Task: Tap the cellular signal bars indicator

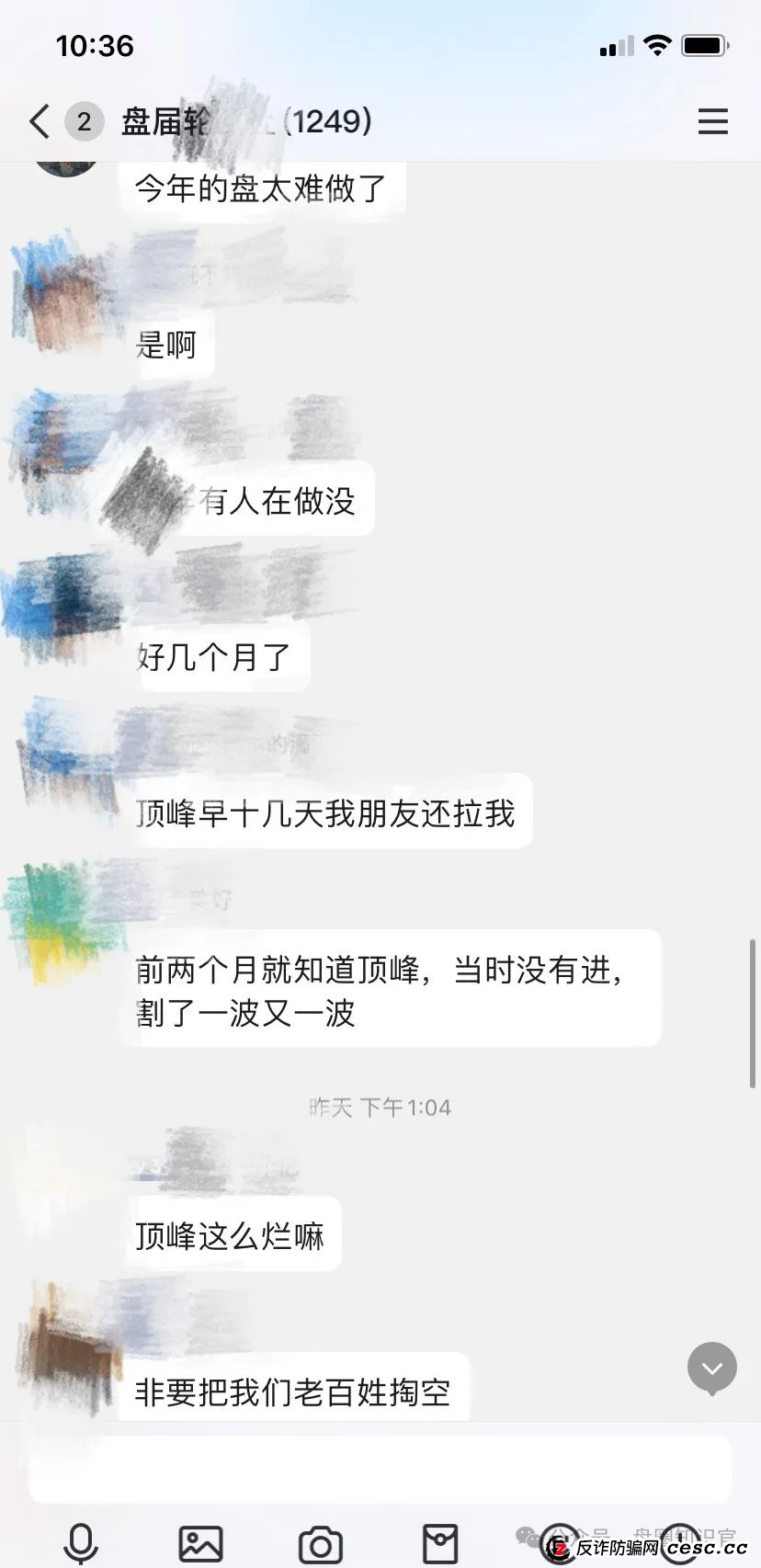Action: (617, 44)
